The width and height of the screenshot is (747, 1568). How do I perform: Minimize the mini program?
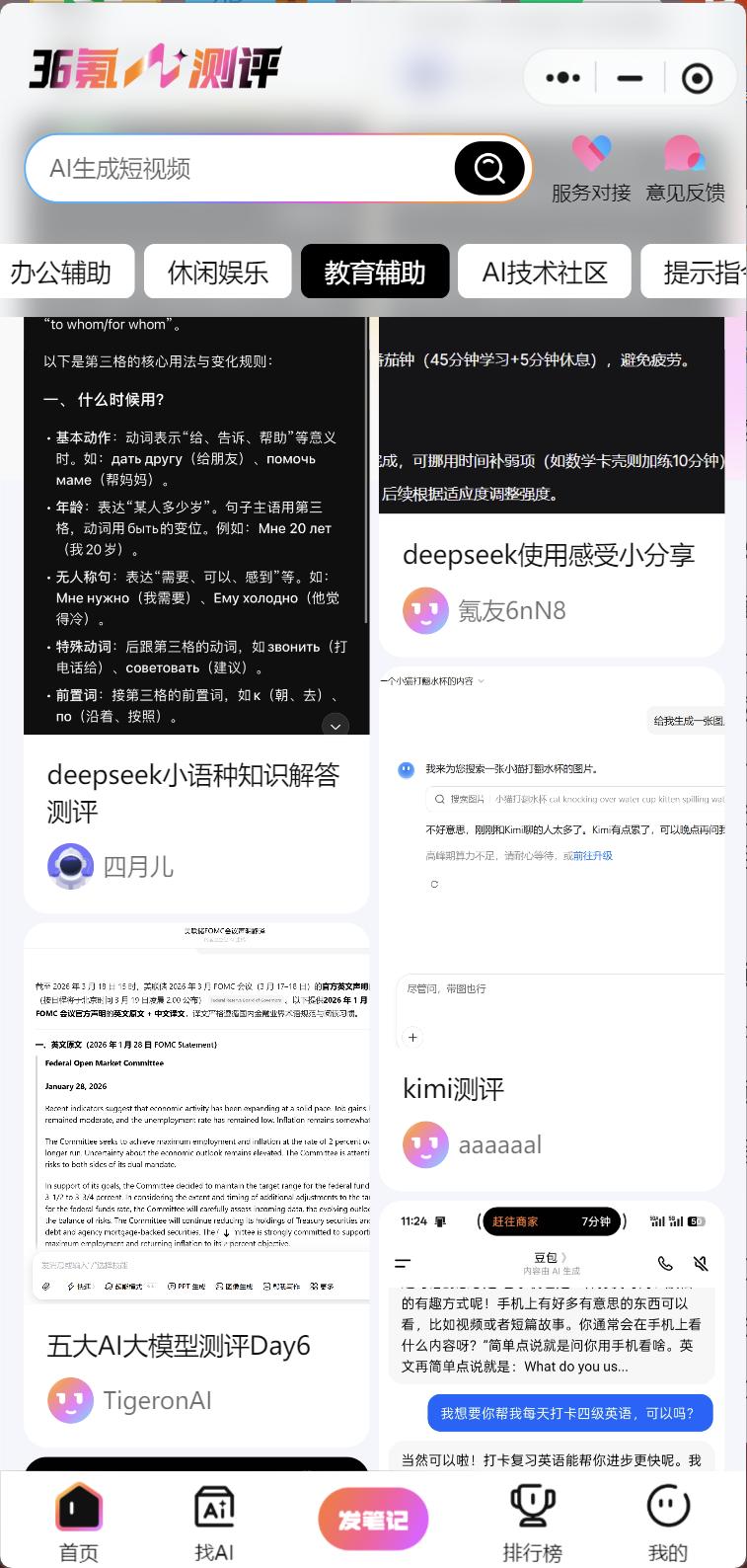(x=630, y=78)
